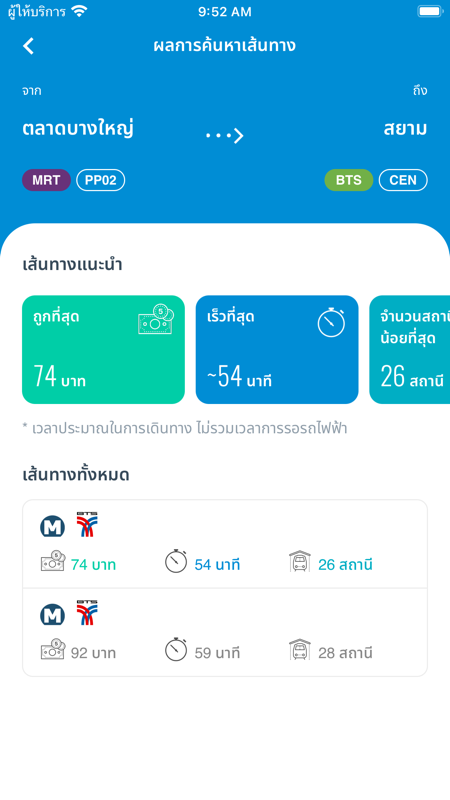Select the fastest route card (~54 นาที)

click(277, 349)
